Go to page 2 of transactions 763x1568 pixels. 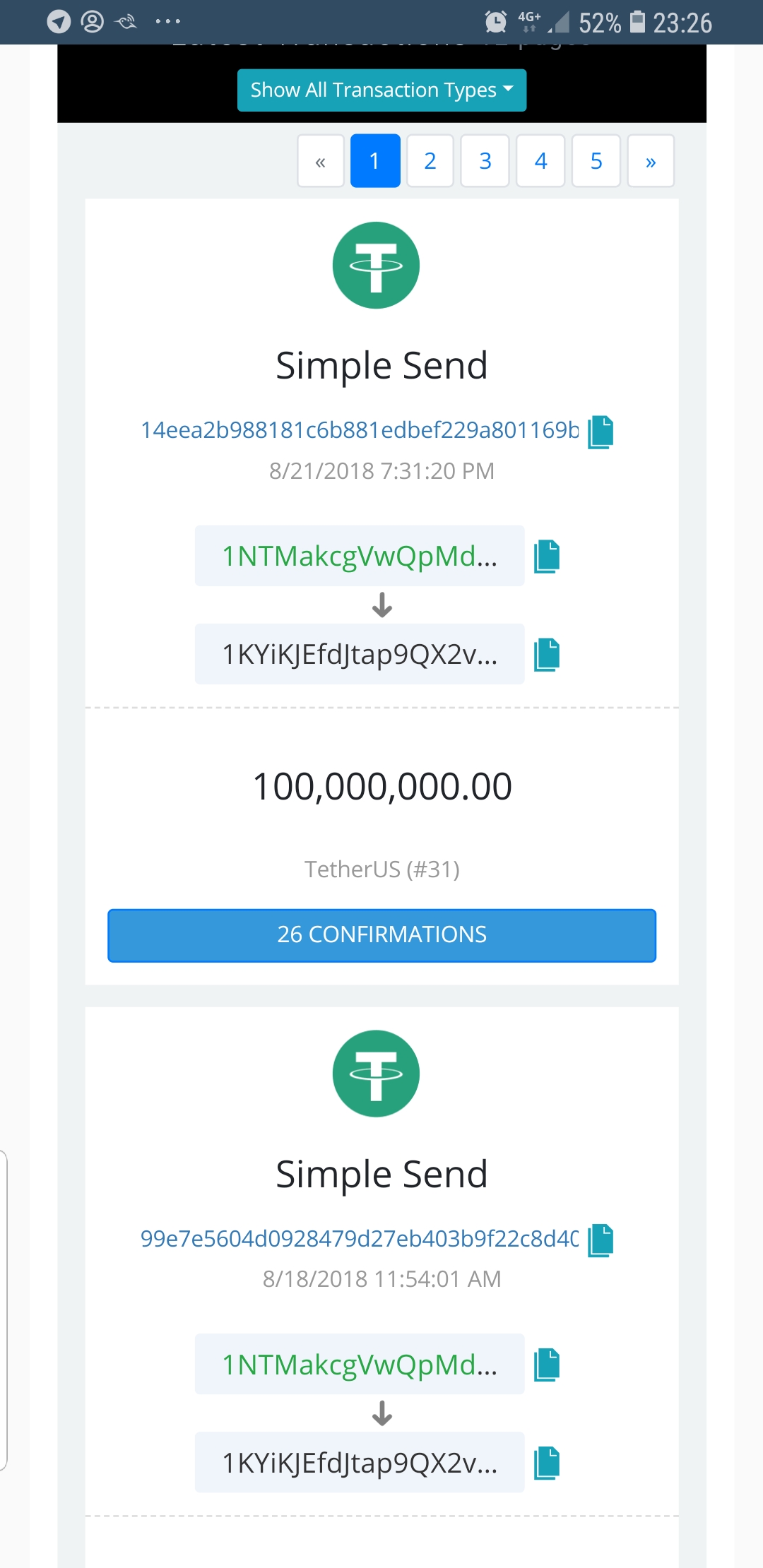point(430,161)
